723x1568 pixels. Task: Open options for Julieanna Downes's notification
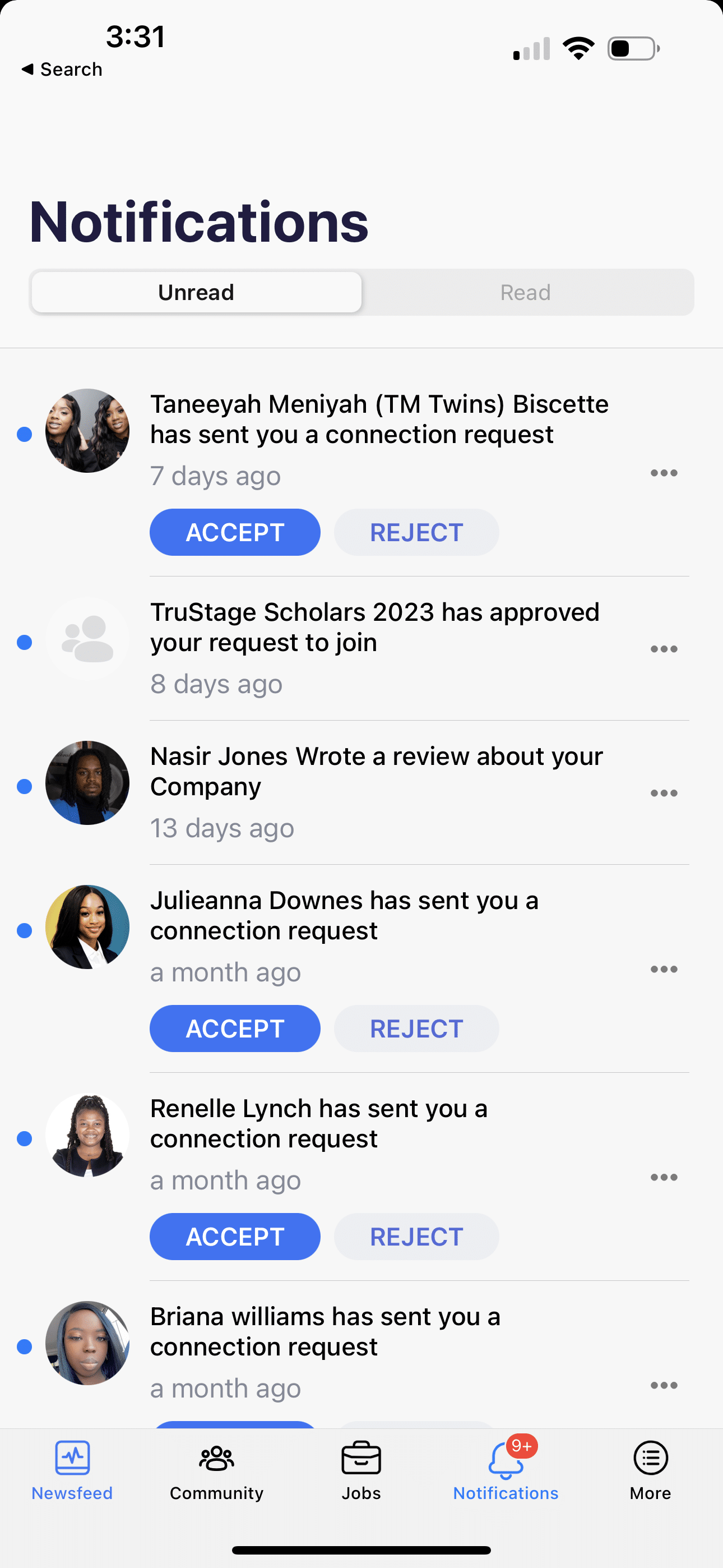coord(664,969)
